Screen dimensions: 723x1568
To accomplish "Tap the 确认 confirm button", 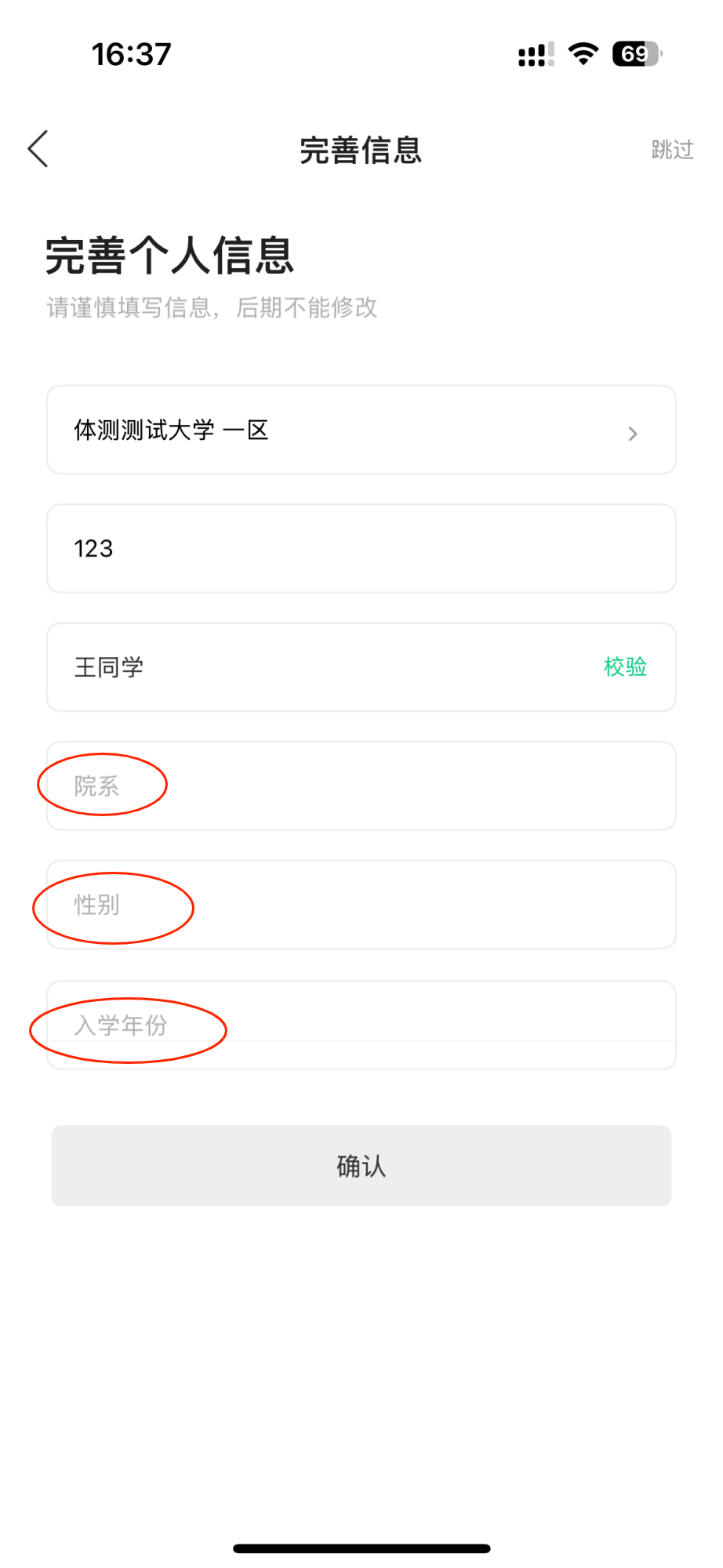I will click(361, 1166).
